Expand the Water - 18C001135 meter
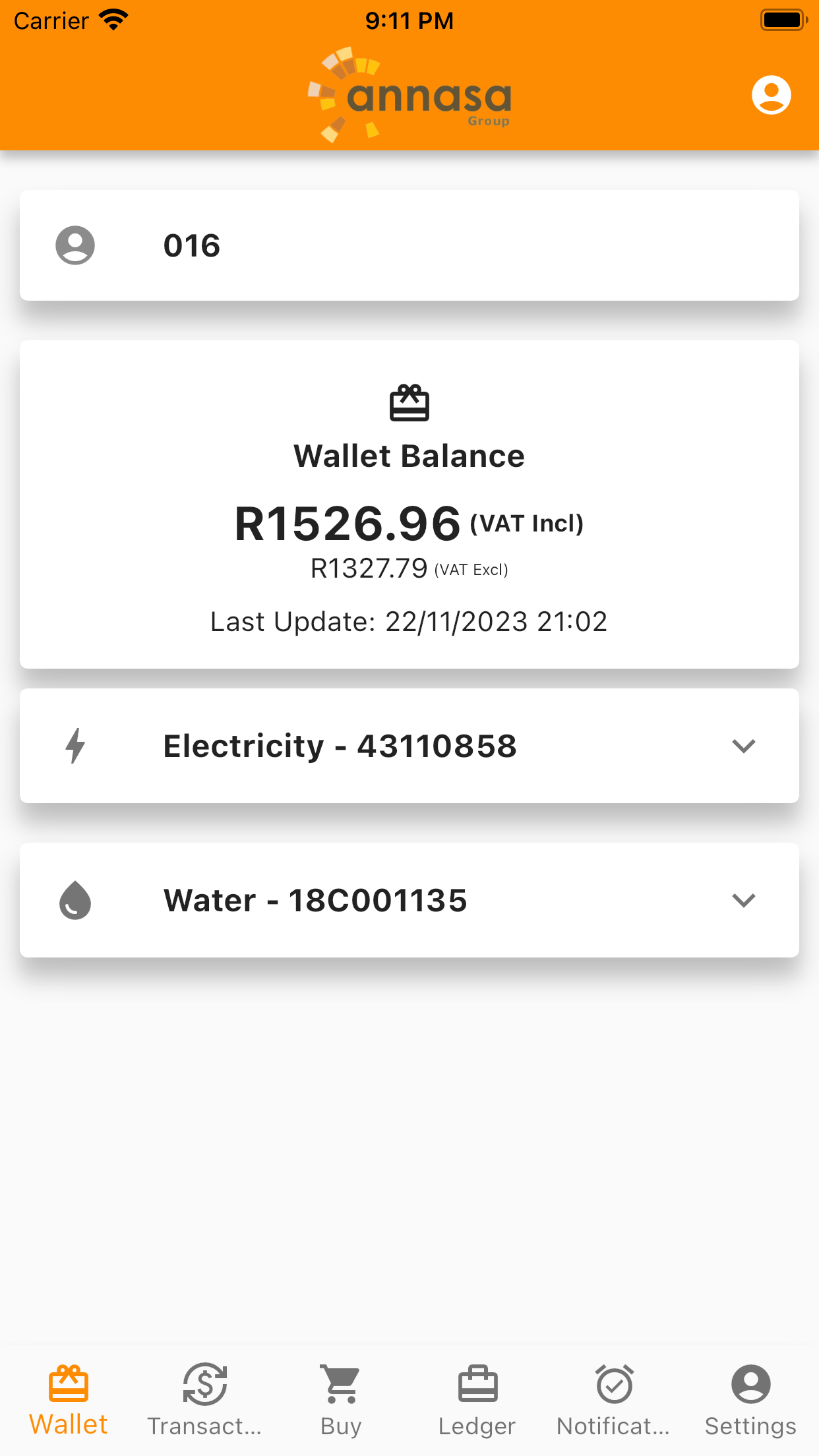Viewport: 819px width, 1456px height. click(409, 900)
